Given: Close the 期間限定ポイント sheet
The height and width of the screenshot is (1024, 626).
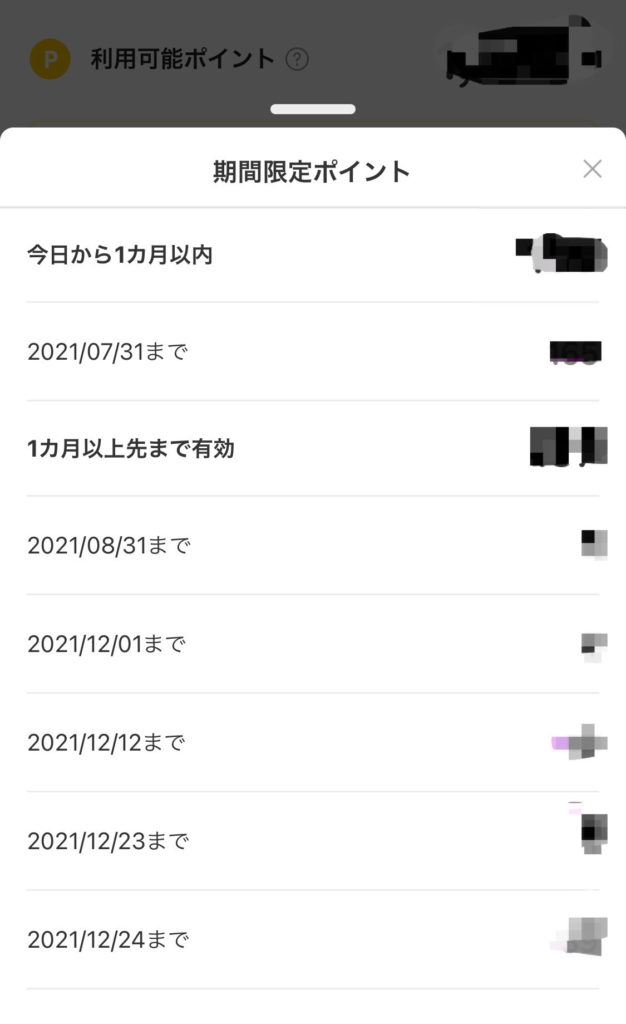Looking at the screenshot, I should coord(592,169).
